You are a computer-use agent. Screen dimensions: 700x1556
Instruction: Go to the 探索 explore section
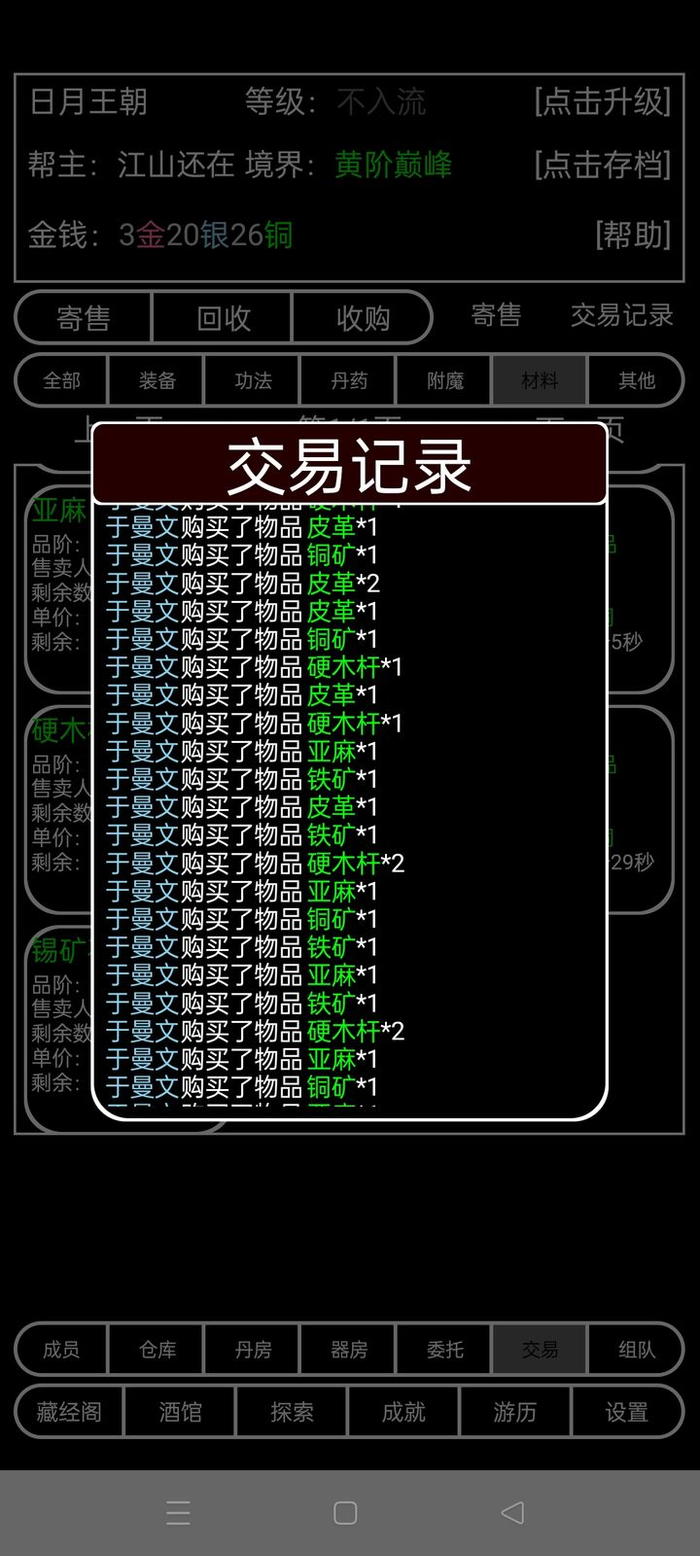(292, 1412)
